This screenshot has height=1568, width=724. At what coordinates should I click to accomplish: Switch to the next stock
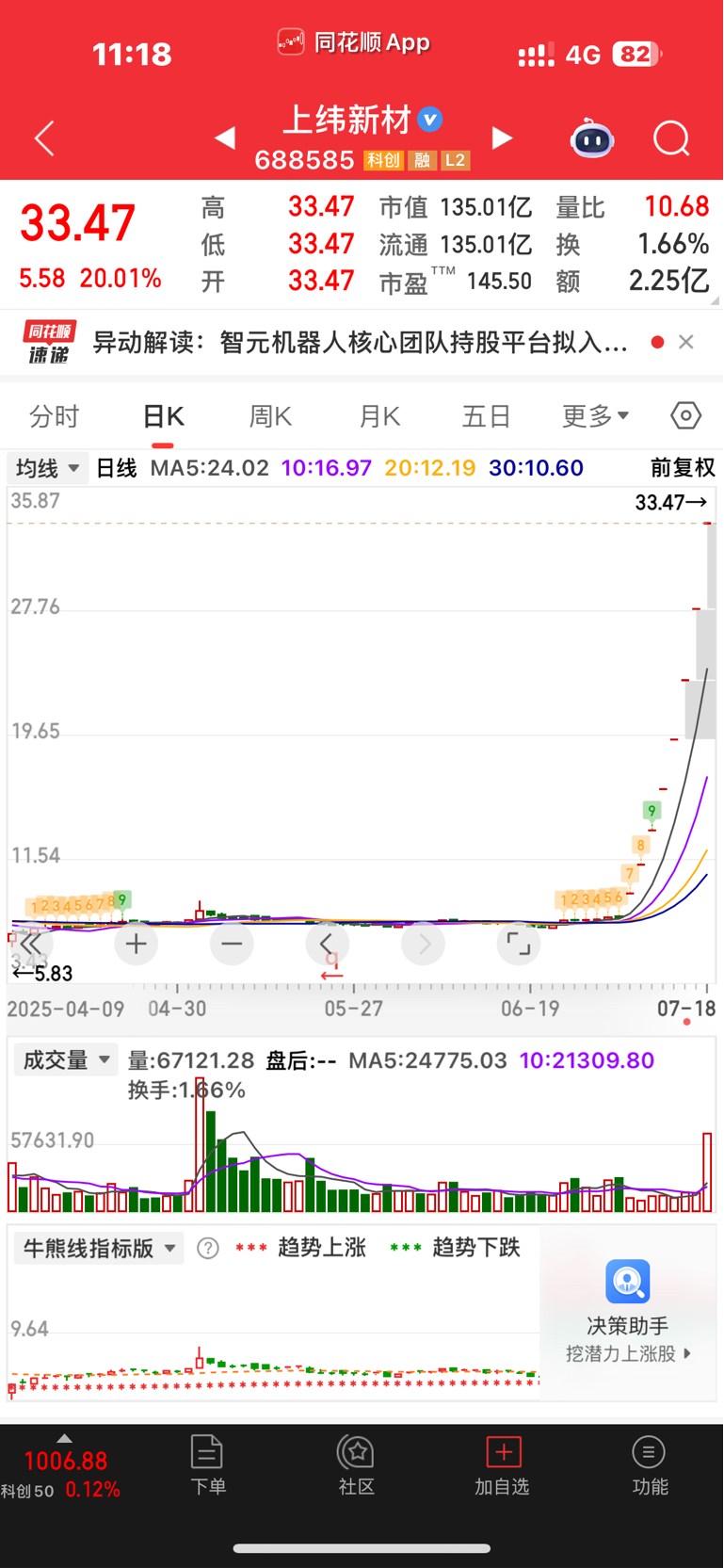pos(503,138)
